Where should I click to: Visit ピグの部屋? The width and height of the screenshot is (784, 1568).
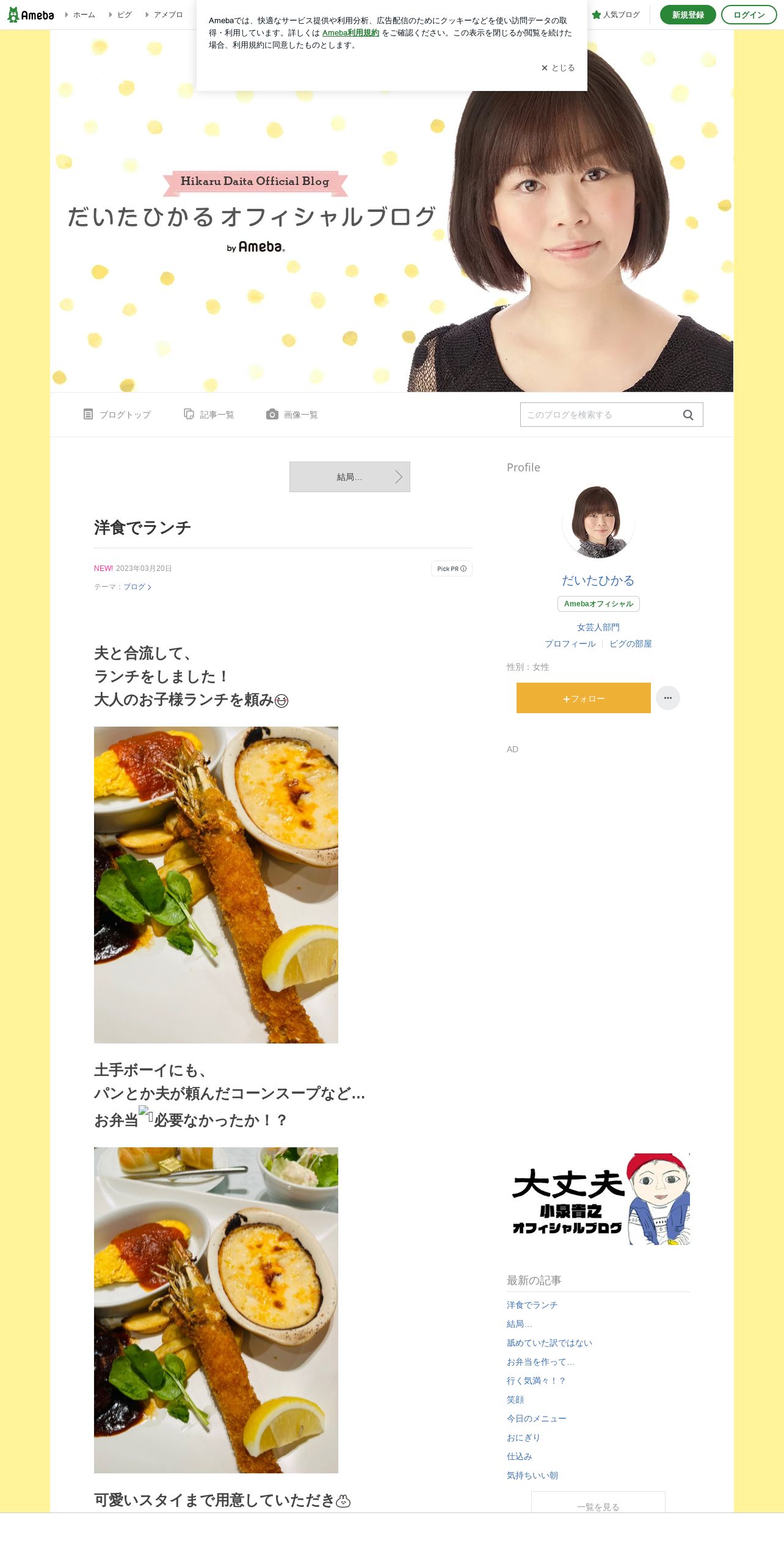coord(630,644)
